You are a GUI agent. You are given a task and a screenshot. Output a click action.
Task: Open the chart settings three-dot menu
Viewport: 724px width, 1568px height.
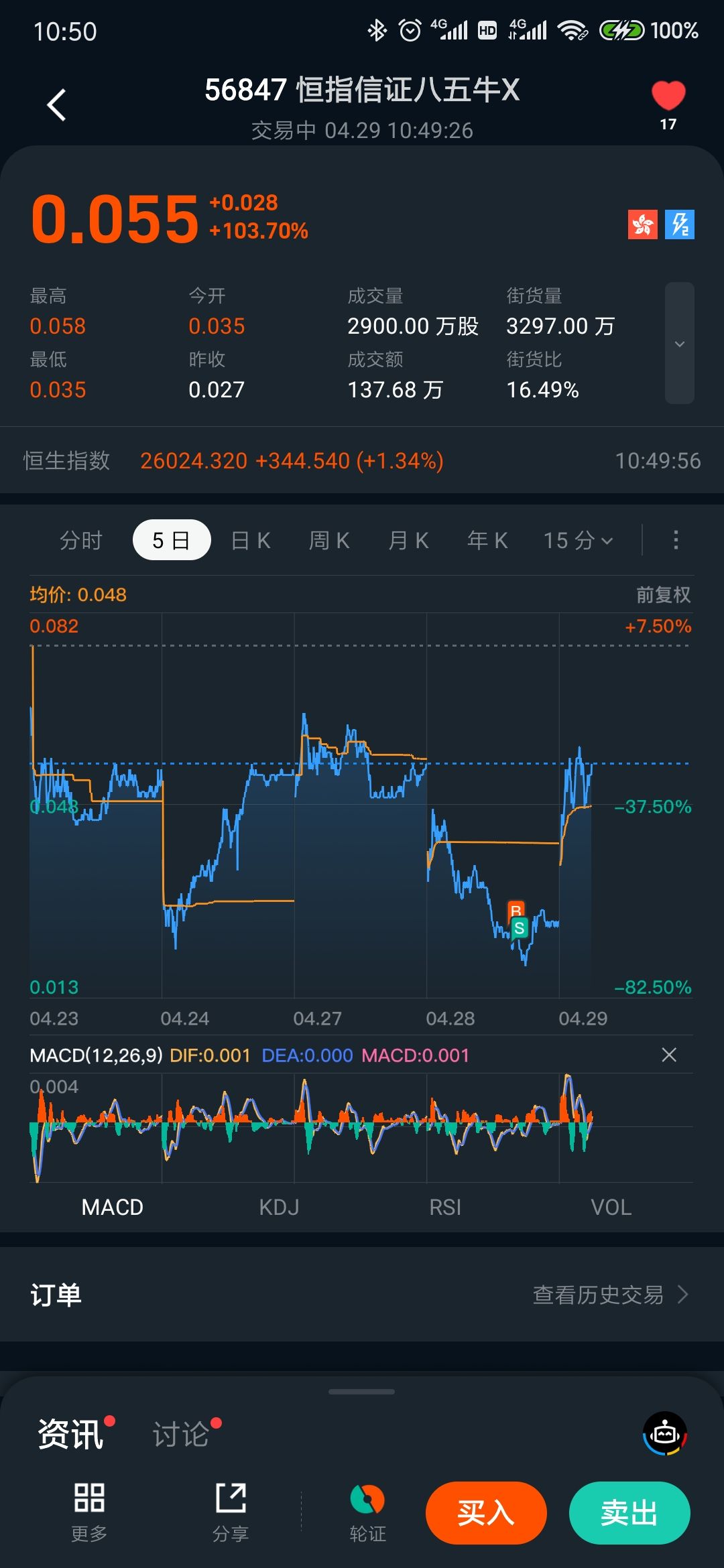[676, 540]
